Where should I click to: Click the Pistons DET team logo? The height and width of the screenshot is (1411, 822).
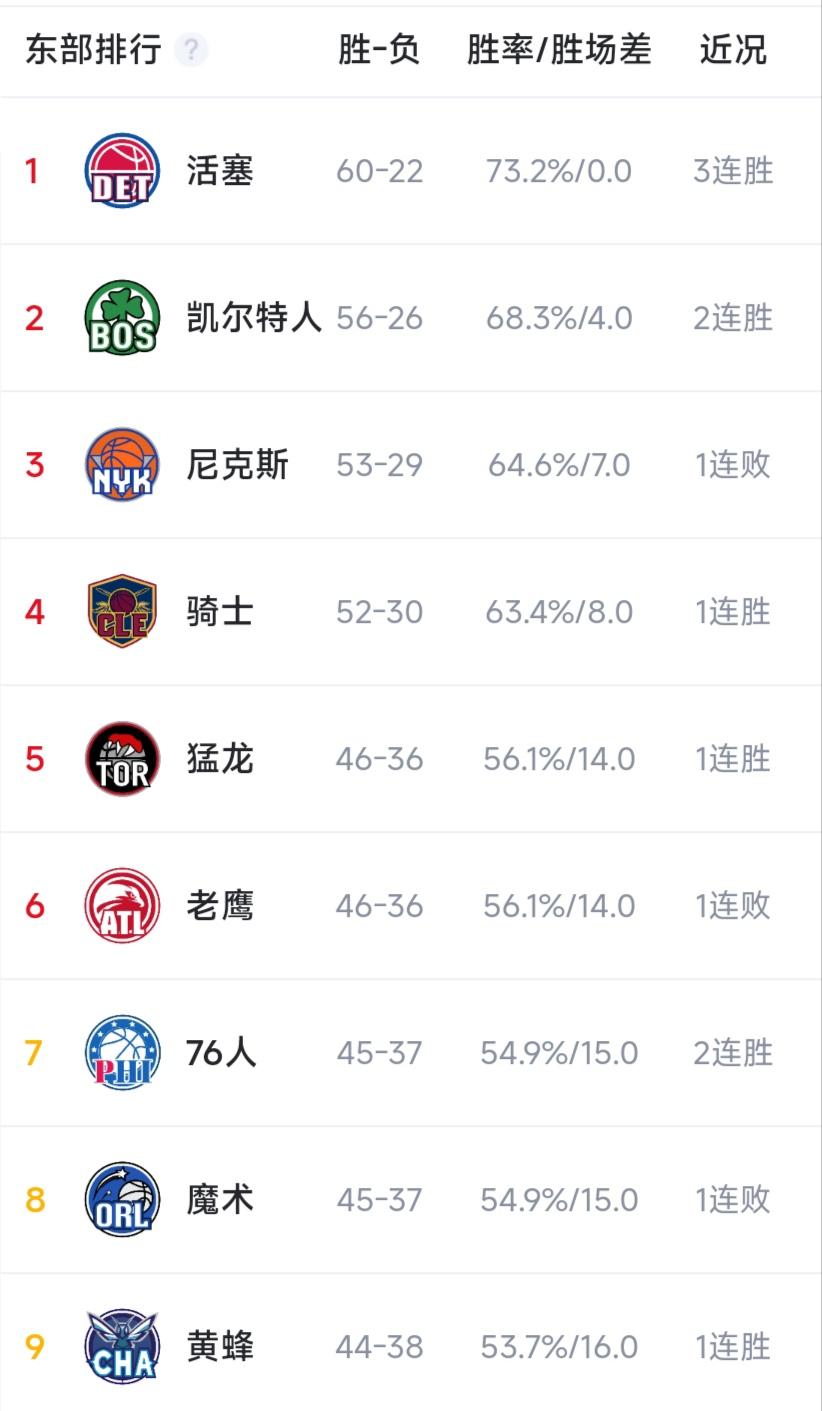[121, 171]
